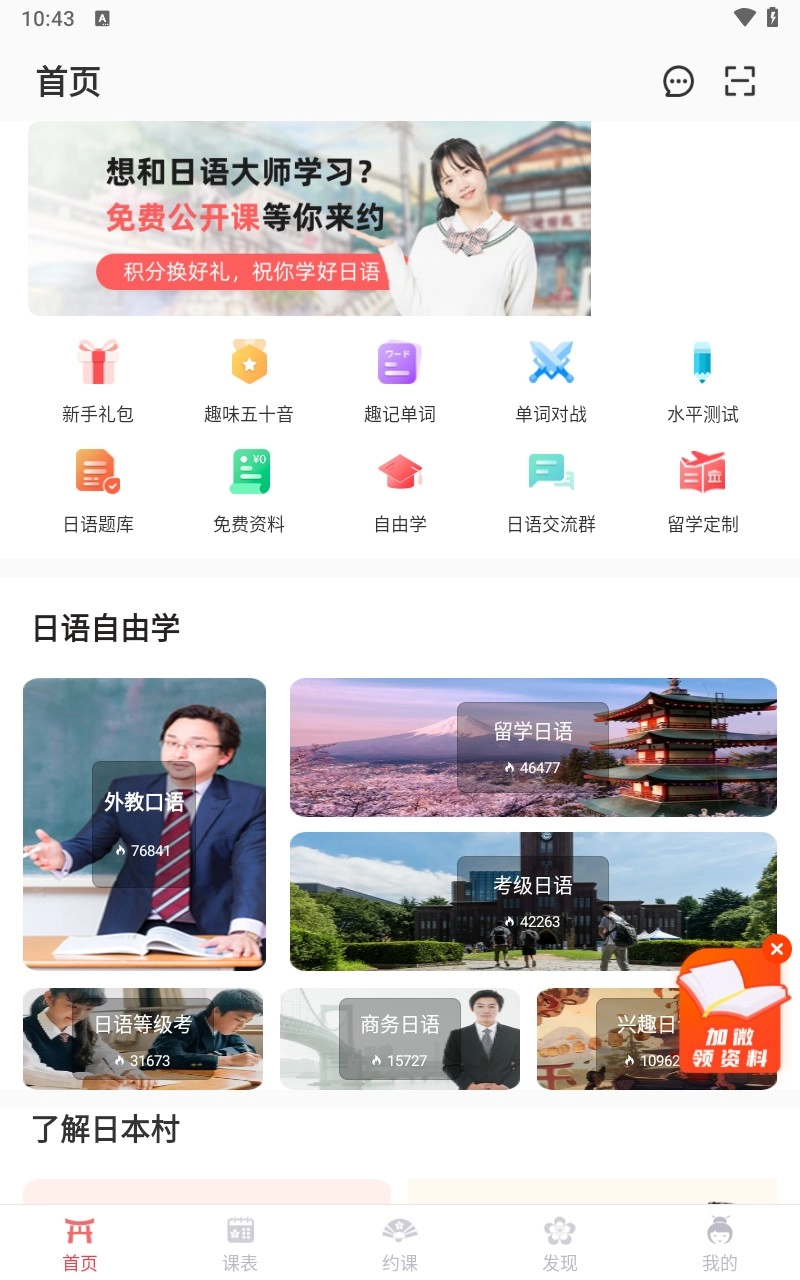Go to the 我的 tab
Screen dimensions: 800x1280
pos(720,1243)
